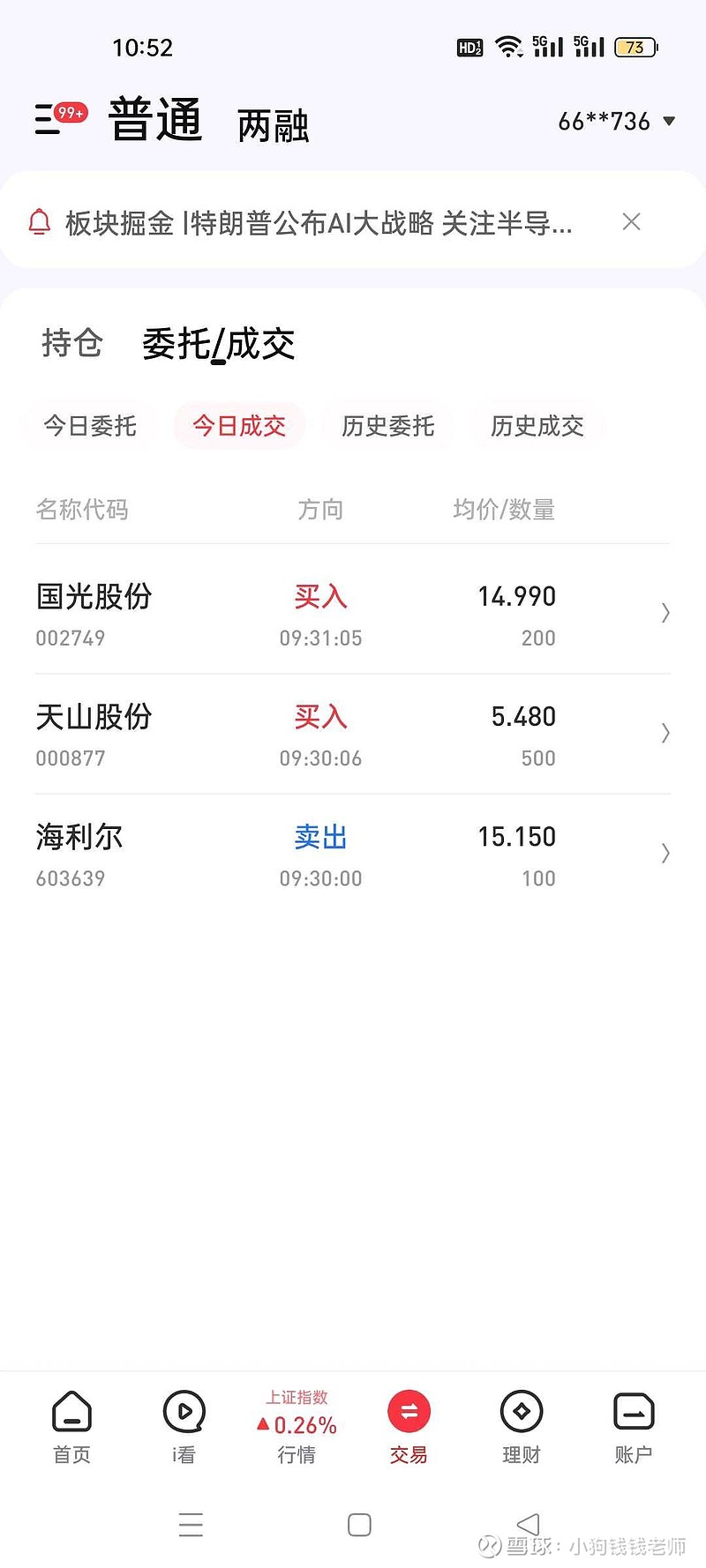This screenshot has width=706, height=1568.
Task: Open the i看 tab
Action: (184, 1426)
